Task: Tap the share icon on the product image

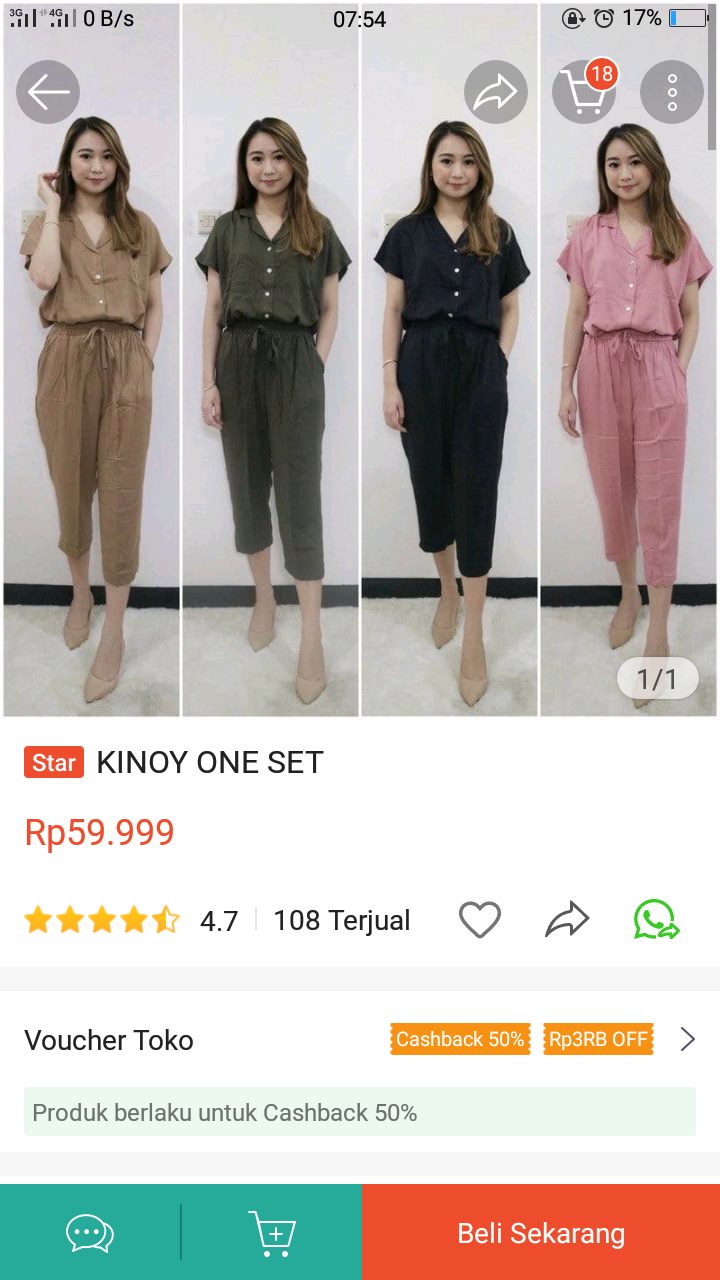Action: [495, 91]
